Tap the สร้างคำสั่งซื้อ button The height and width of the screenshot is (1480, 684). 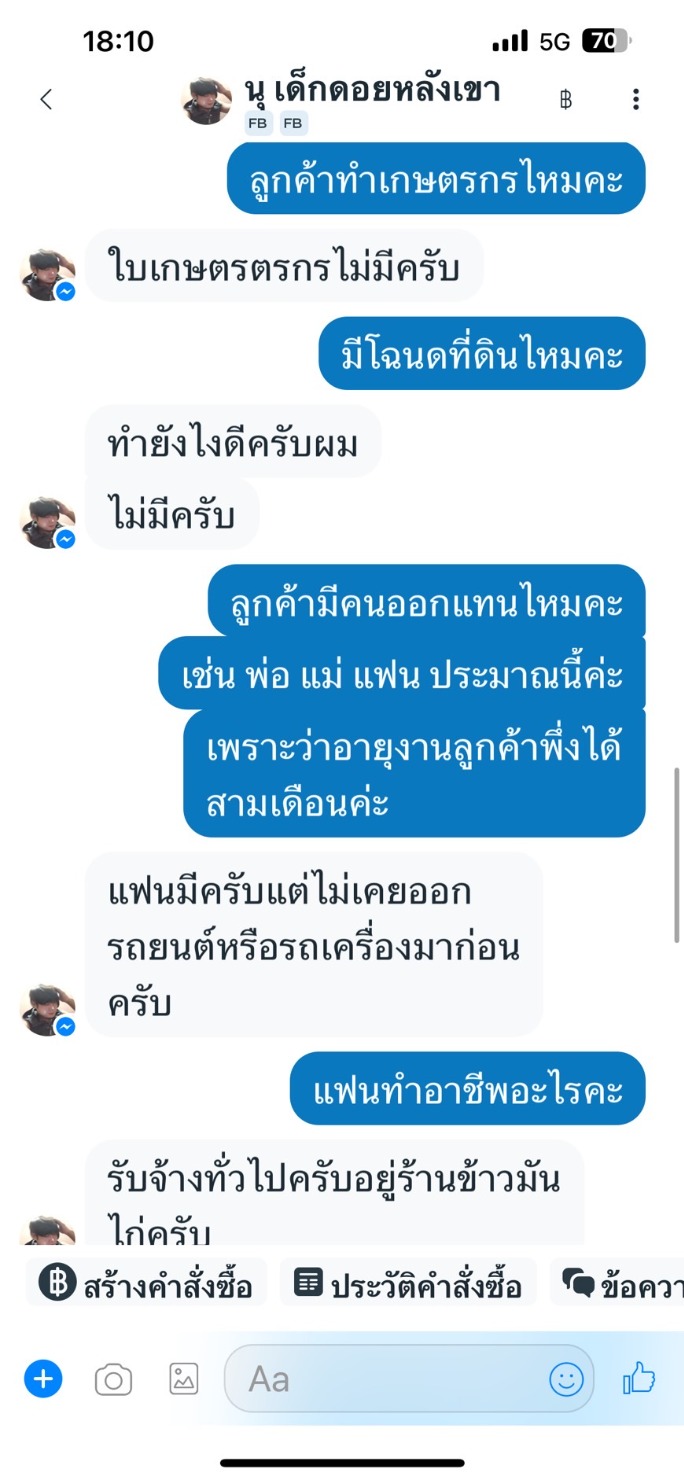pos(146,1283)
